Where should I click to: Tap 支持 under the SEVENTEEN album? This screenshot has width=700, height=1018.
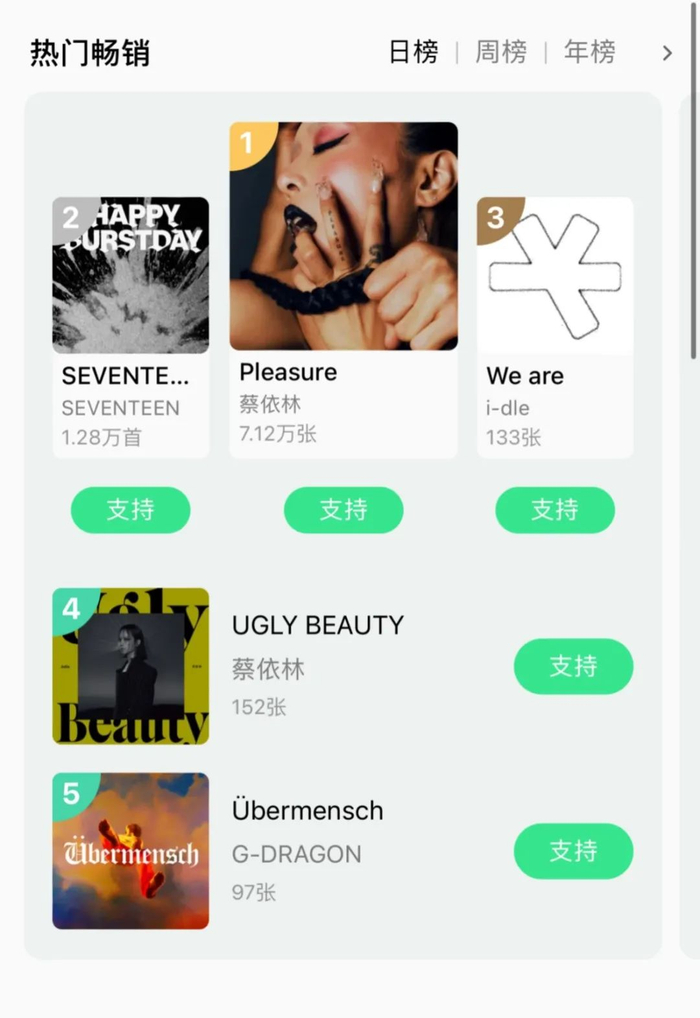pos(131,510)
